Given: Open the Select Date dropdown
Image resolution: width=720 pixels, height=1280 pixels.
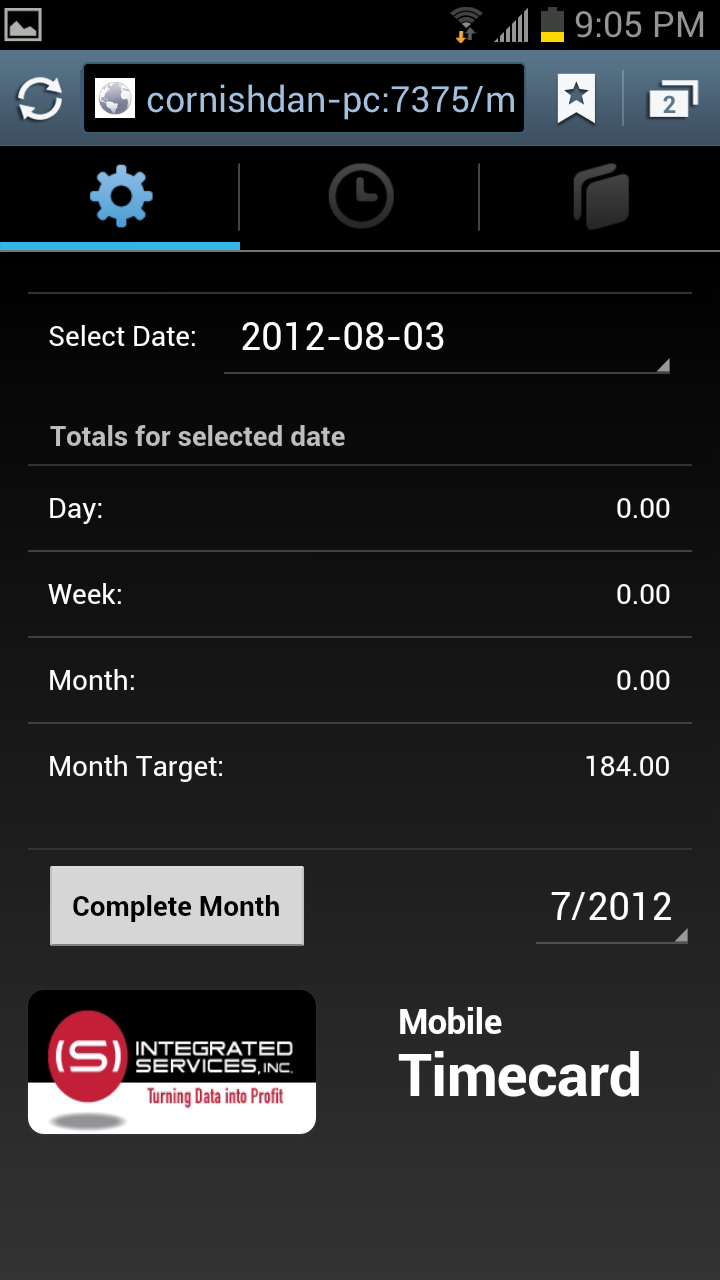Looking at the screenshot, I should tap(447, 338).
